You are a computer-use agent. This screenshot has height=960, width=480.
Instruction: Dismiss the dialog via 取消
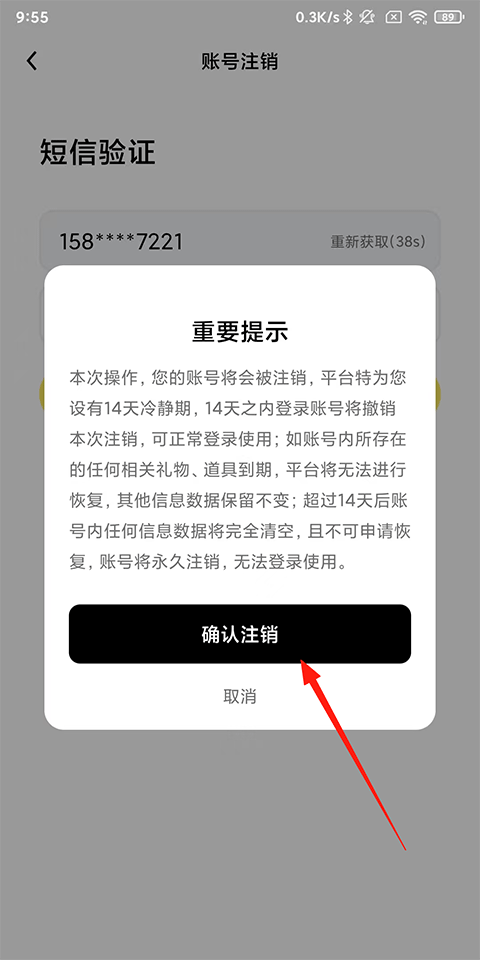pyautogui.click(x=239, y=696)
